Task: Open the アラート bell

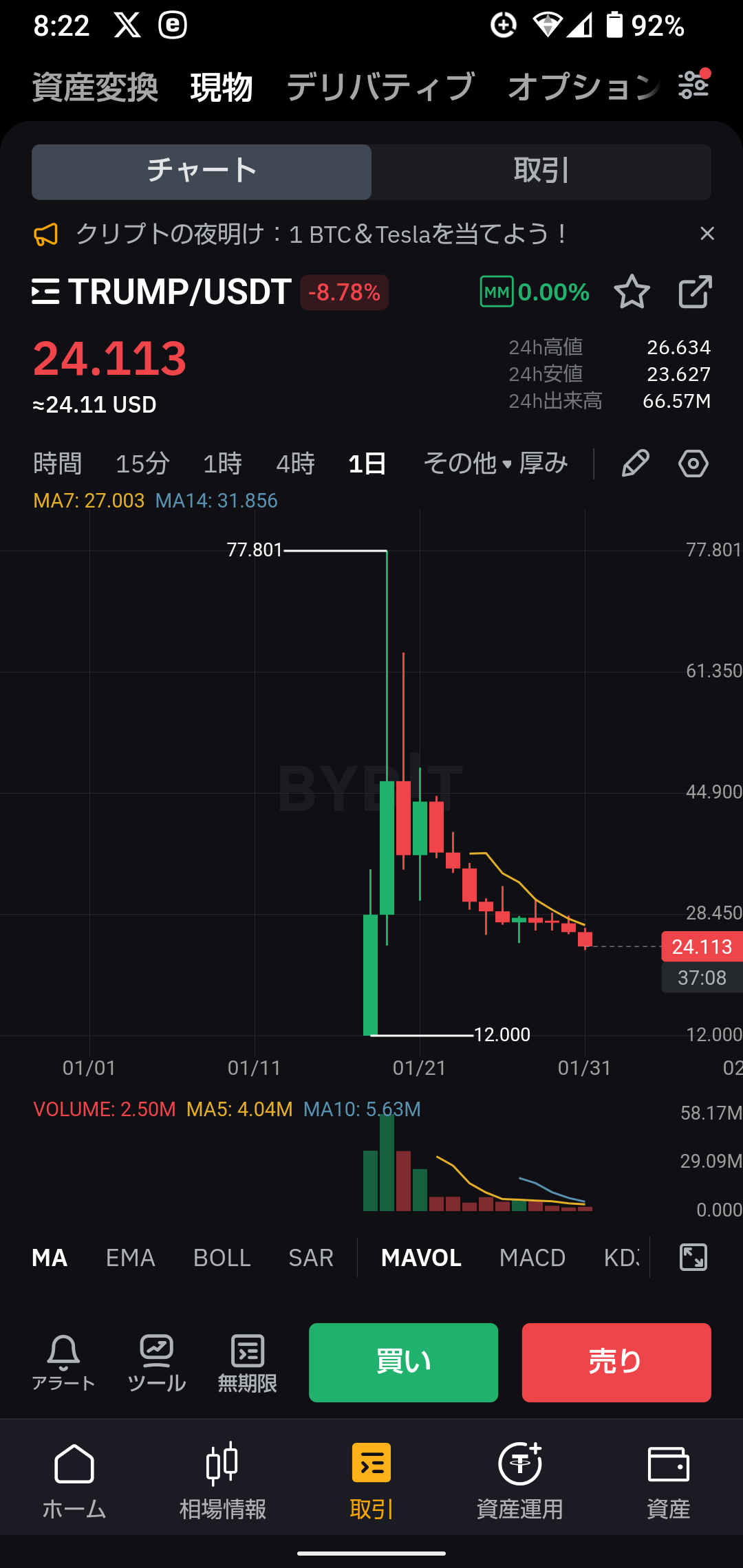Action: (x=63, y=1363)
